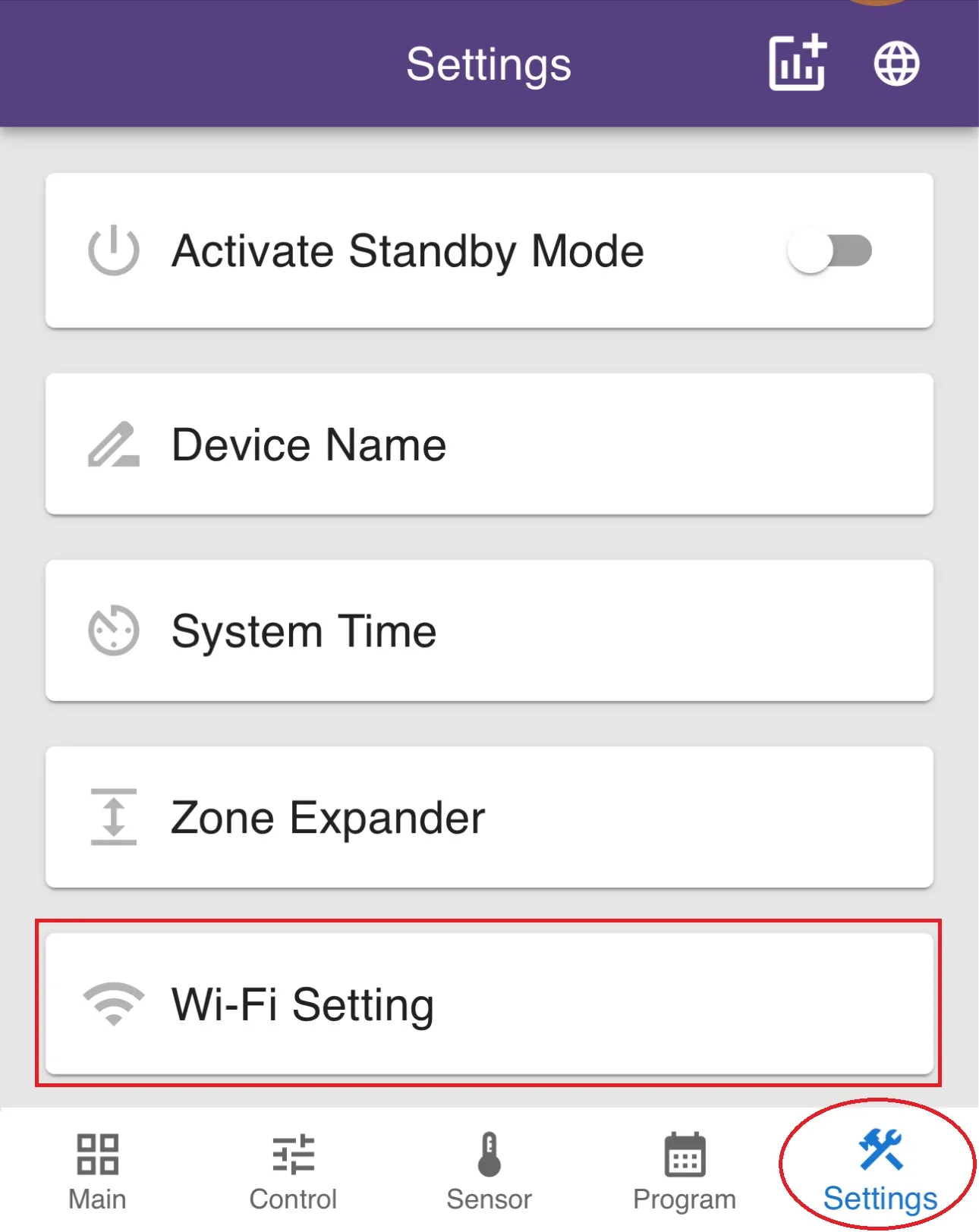
Task: Switch to the Main tab
Action: click(x=98, y=1171)
